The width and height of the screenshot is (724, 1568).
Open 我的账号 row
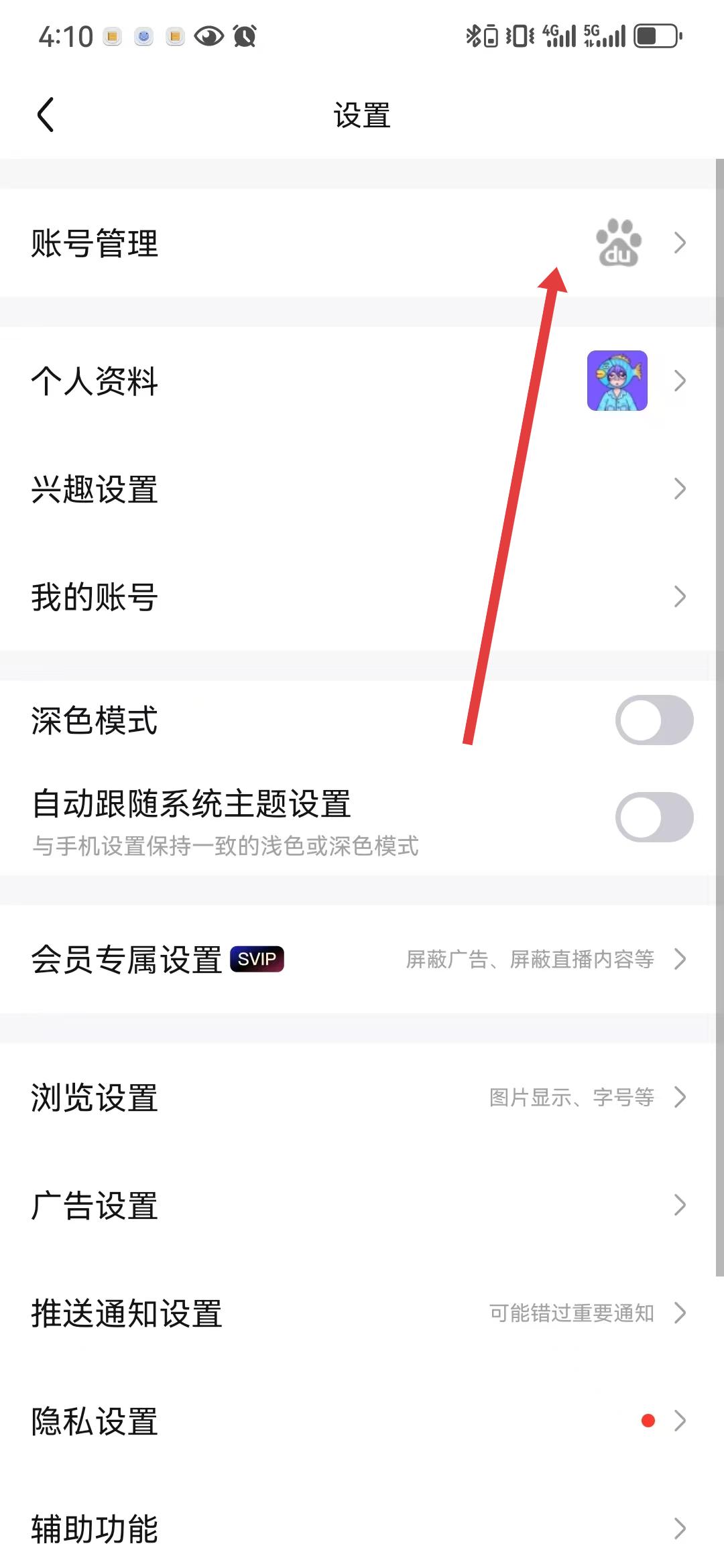(x=362, y=596)
